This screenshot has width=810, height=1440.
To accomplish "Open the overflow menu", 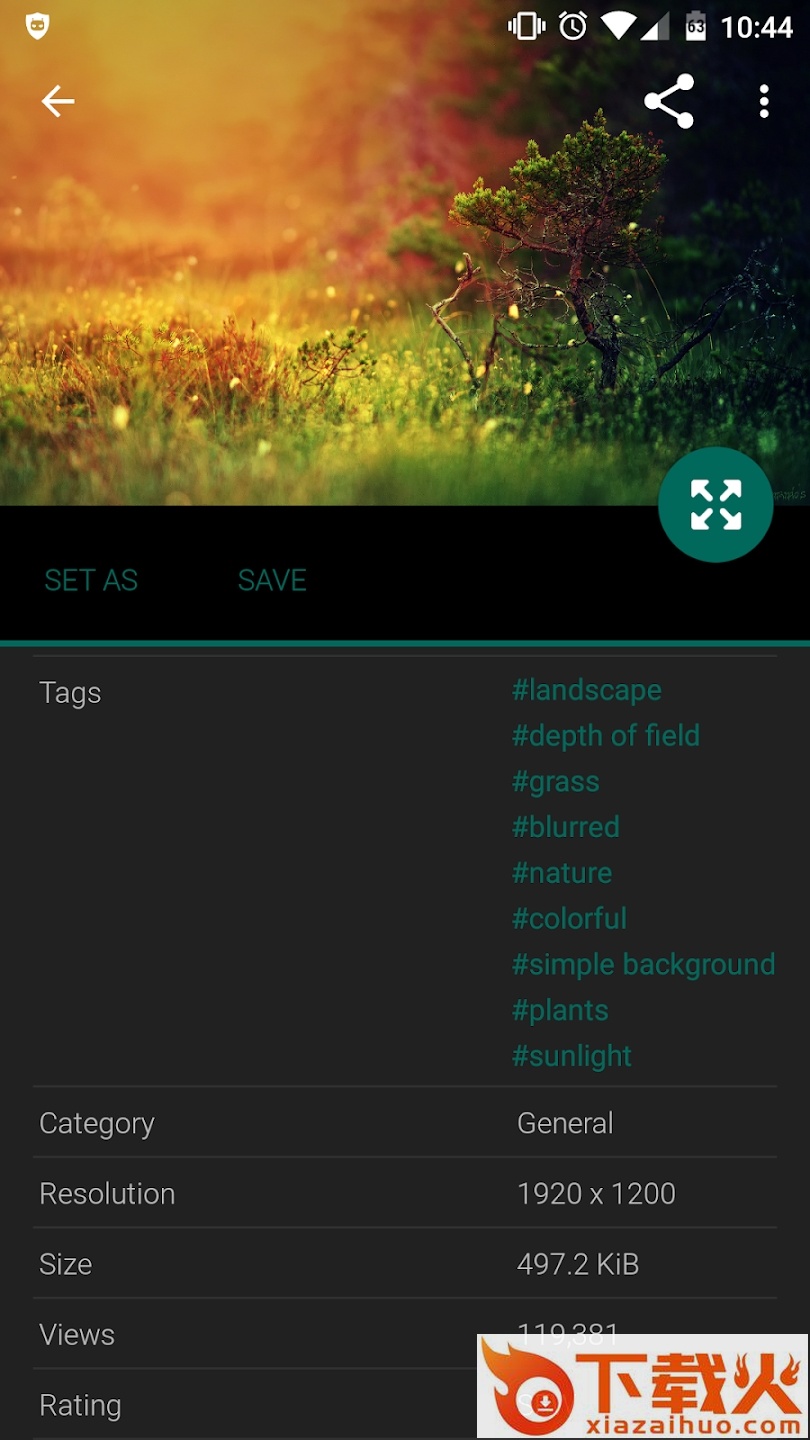I will pyautogui.click(x=764, y=101).
